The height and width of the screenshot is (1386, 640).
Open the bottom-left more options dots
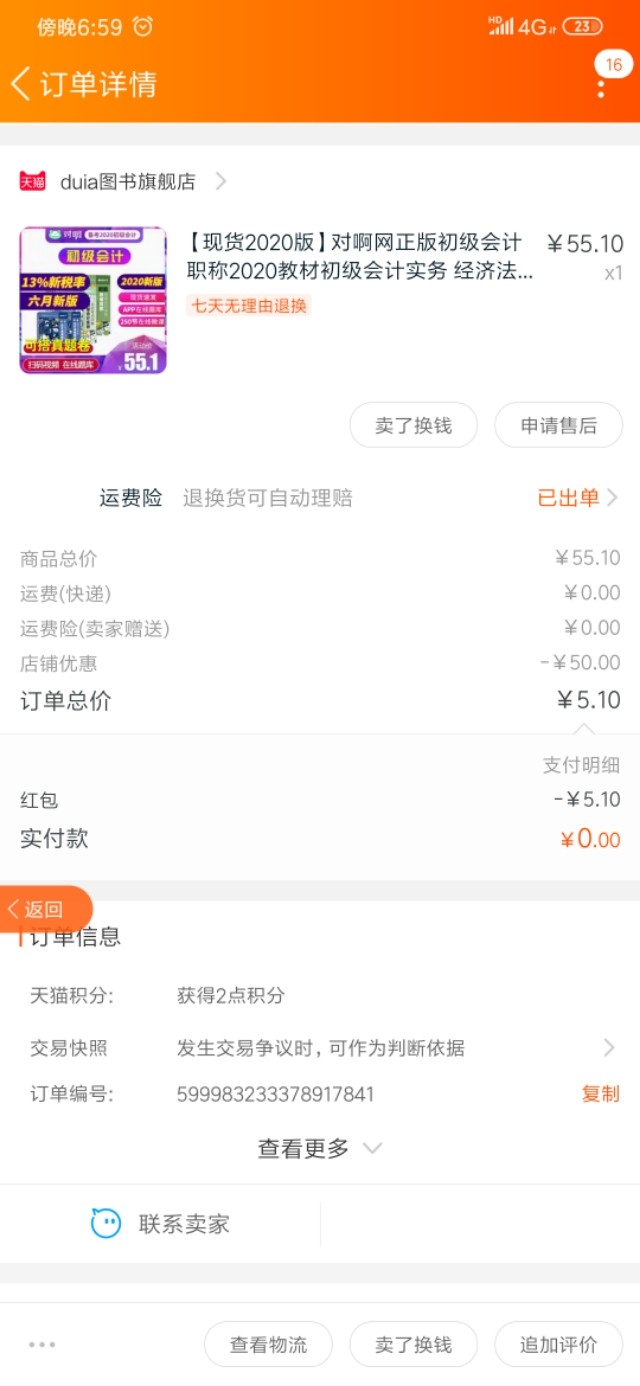[x=42, y=1345]
